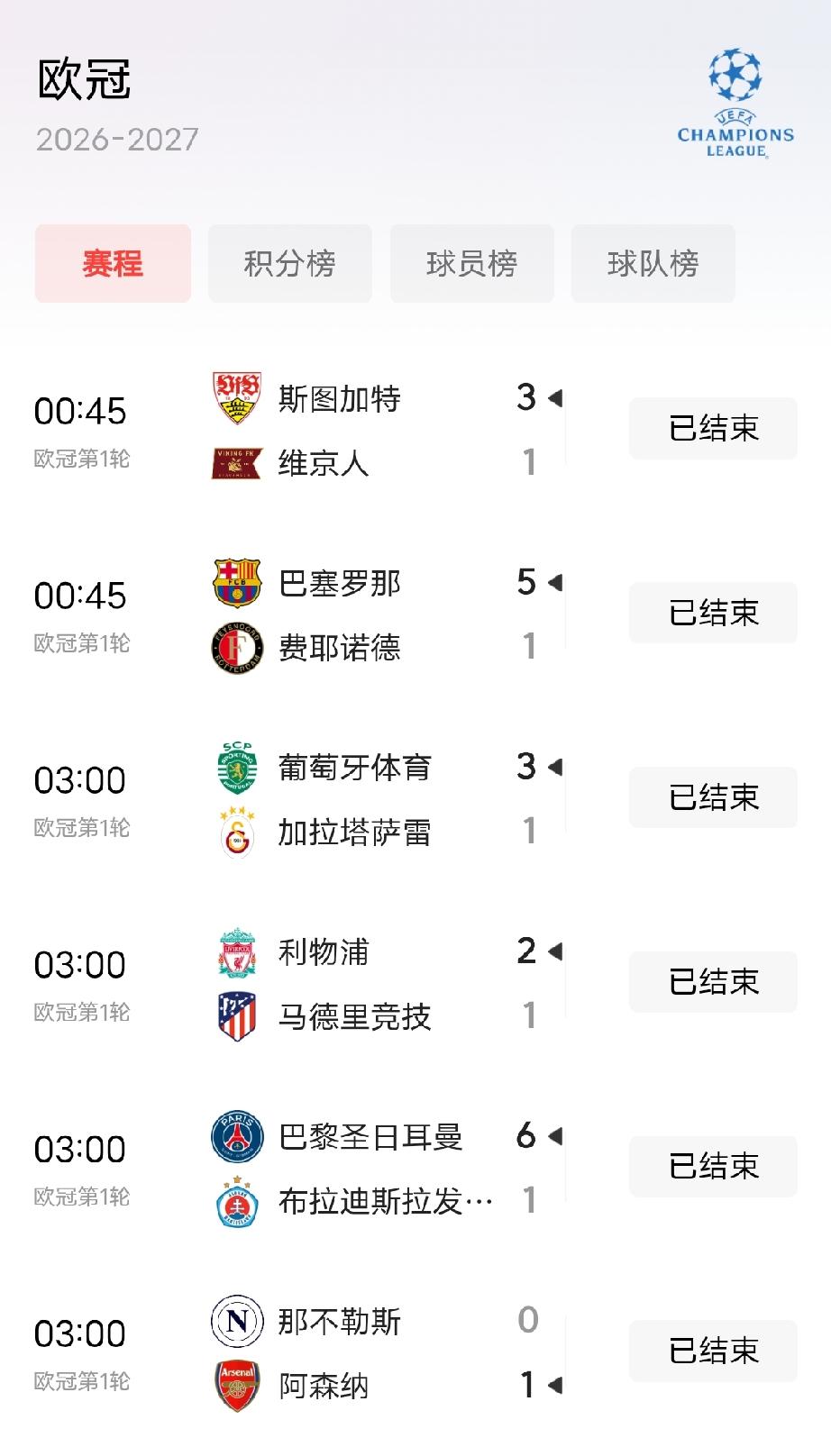Open the 斯图加特 vs 维京人 match
The height and width of the screenshot is (1456, 831).
click(415, 429)
